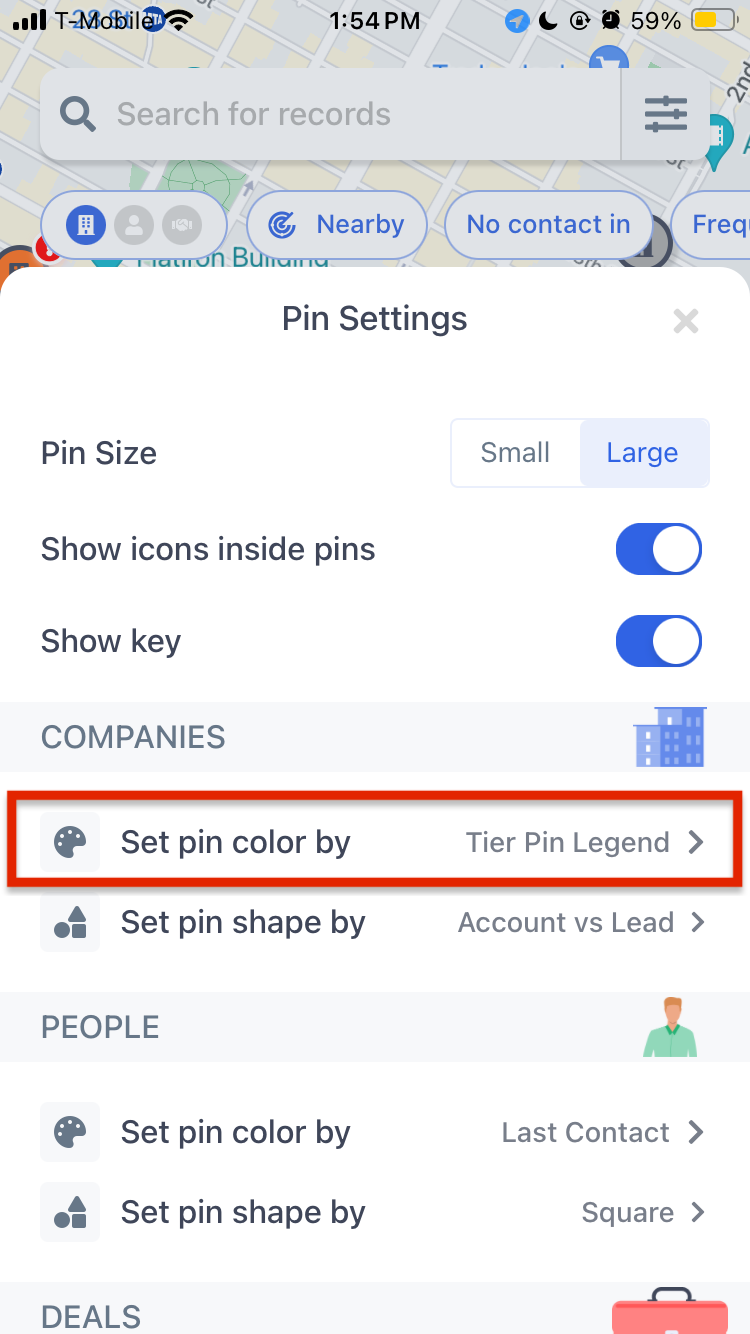Tap the people filter icon in chip
This screenshot has height=1334, width=750.
click(x=134, y=225)
